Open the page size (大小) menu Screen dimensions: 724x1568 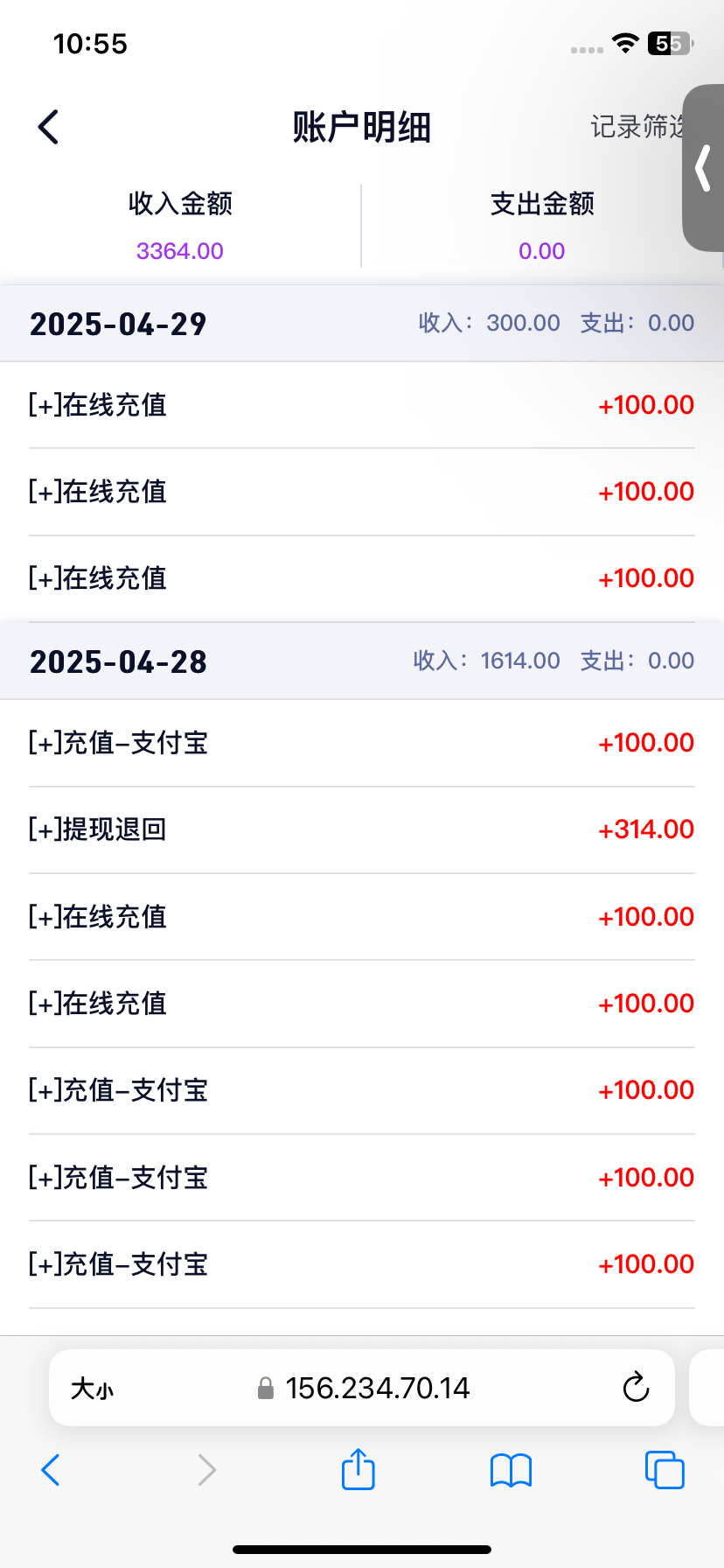pos(92,1389)
